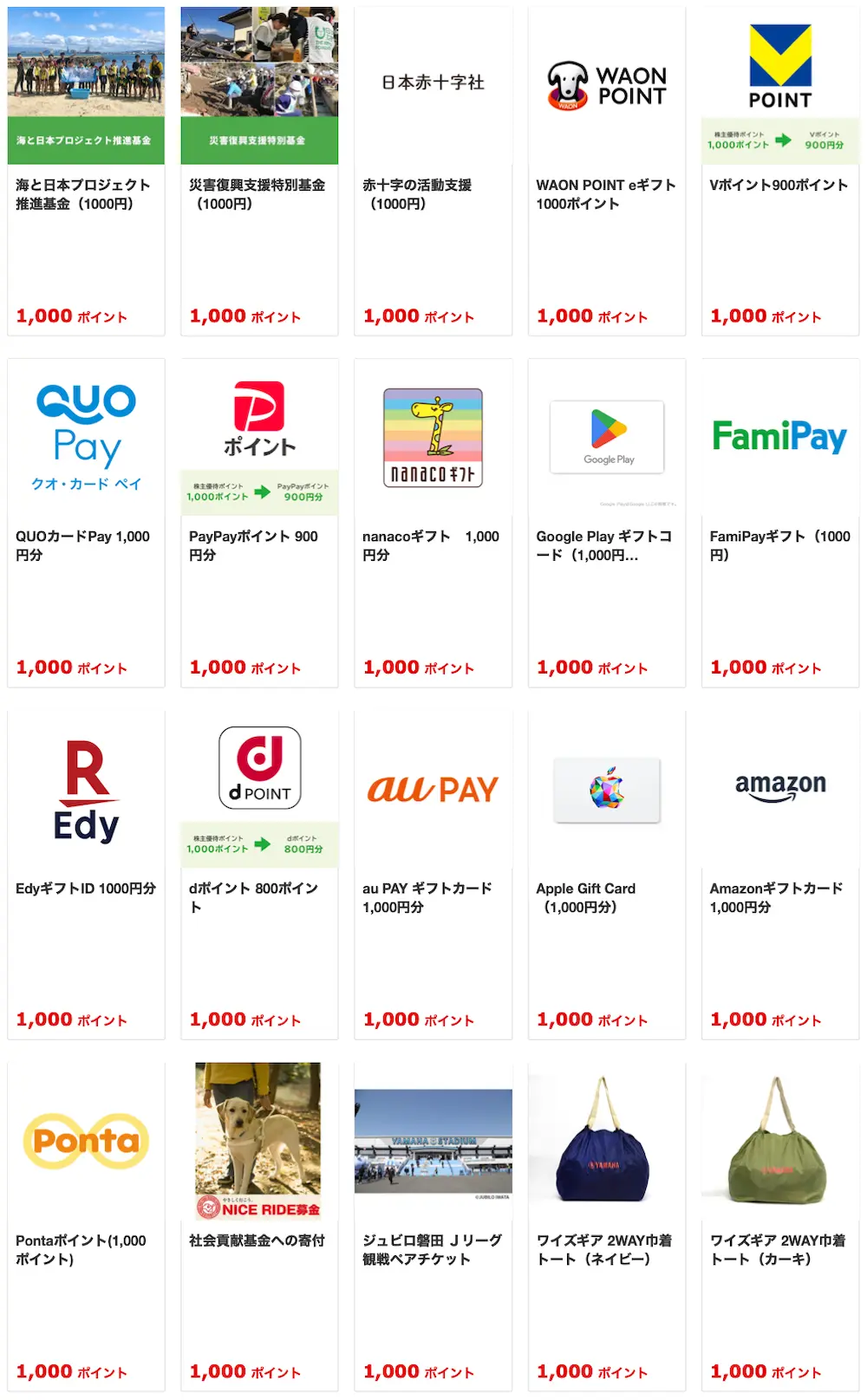
Task: Open Amazonギフトカード 1,000円分
Action: [x=779, y=876]
